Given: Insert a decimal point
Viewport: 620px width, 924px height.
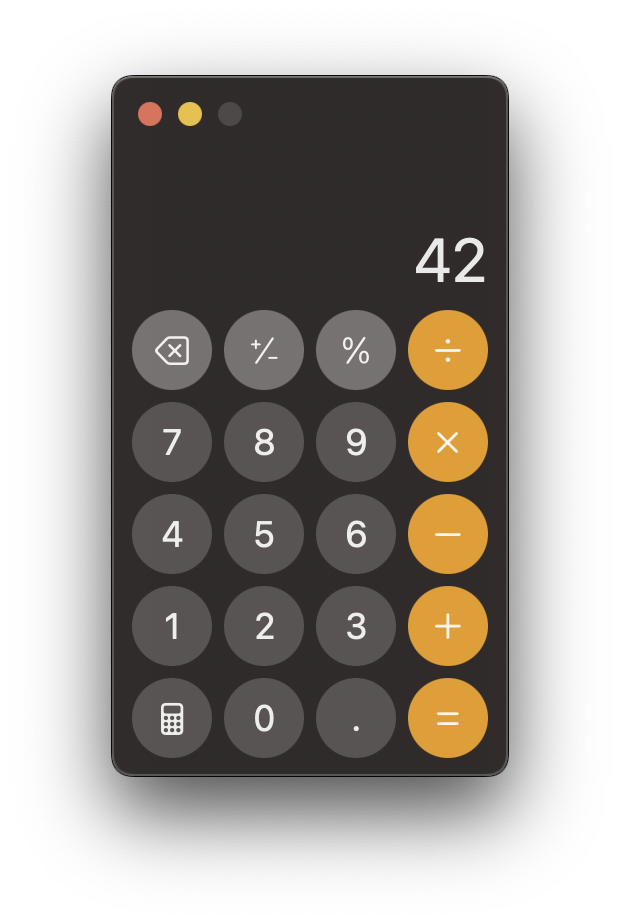Looking at the screenshot, I should pyautogui.click(x=356, y=718).
